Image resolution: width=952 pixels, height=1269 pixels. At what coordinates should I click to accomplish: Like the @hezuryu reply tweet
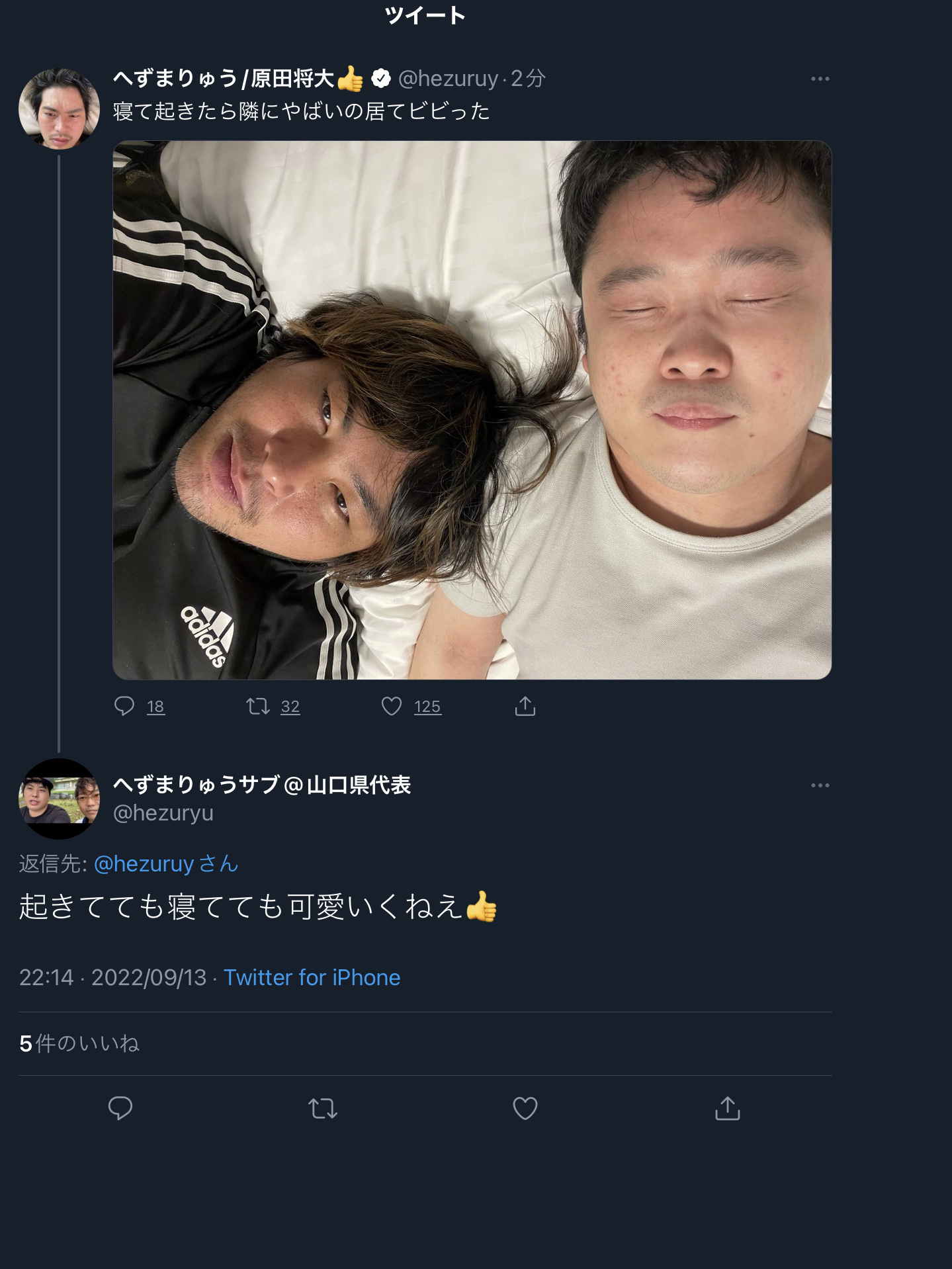(525, 1108)
